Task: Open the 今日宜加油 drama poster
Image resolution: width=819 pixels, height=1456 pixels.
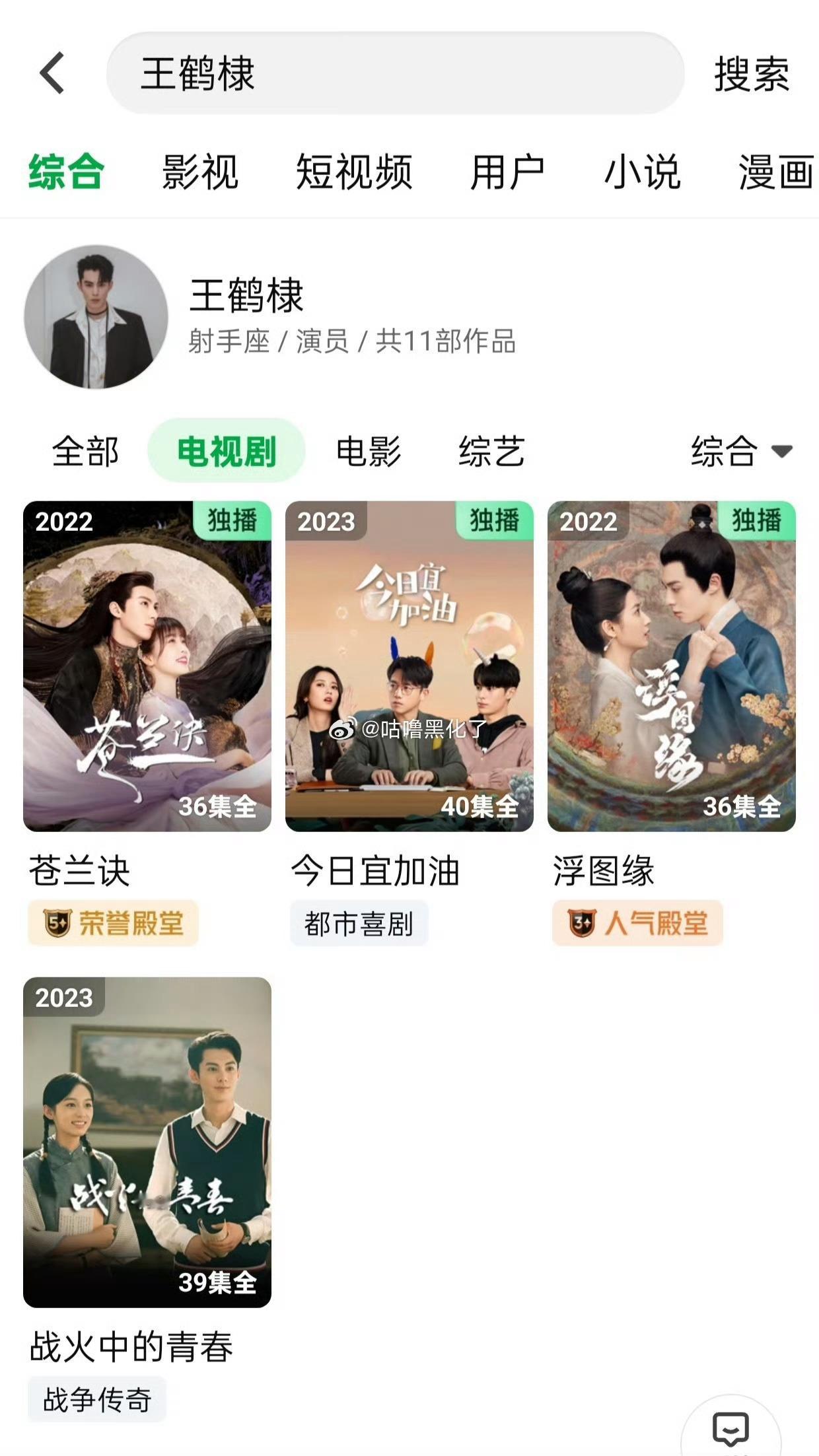Action: coord(409,666)
